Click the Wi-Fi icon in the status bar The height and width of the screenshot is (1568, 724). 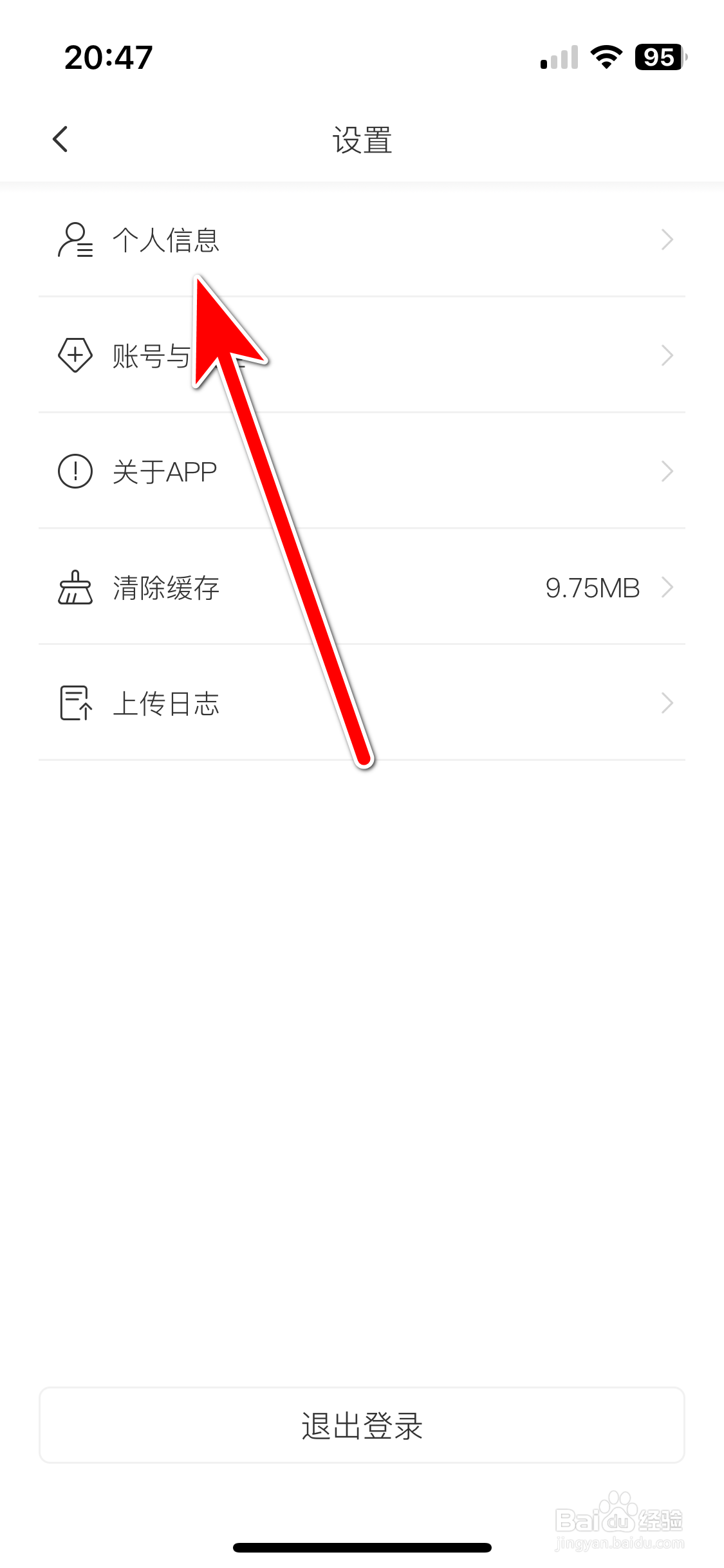[x=604, y=58]
